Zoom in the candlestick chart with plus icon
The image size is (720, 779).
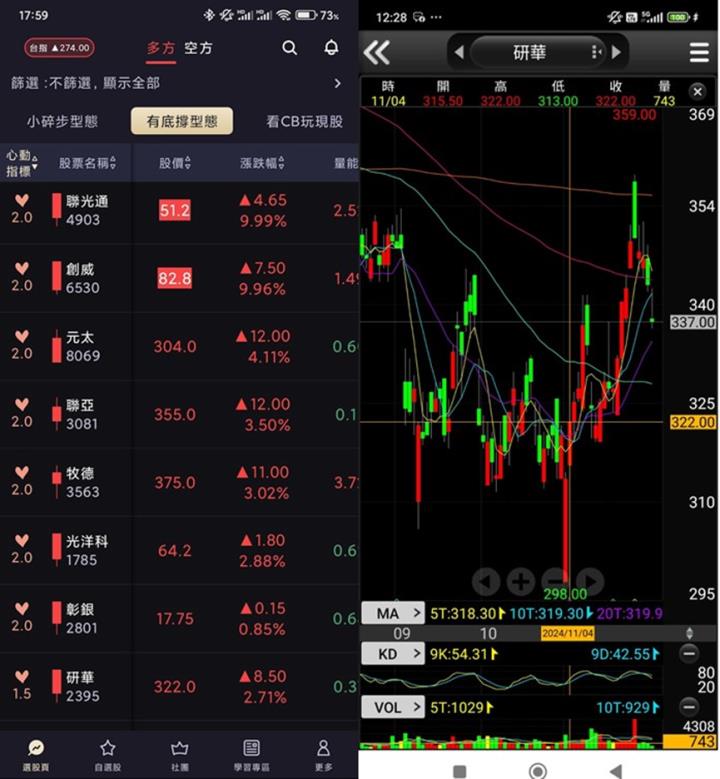521,581
